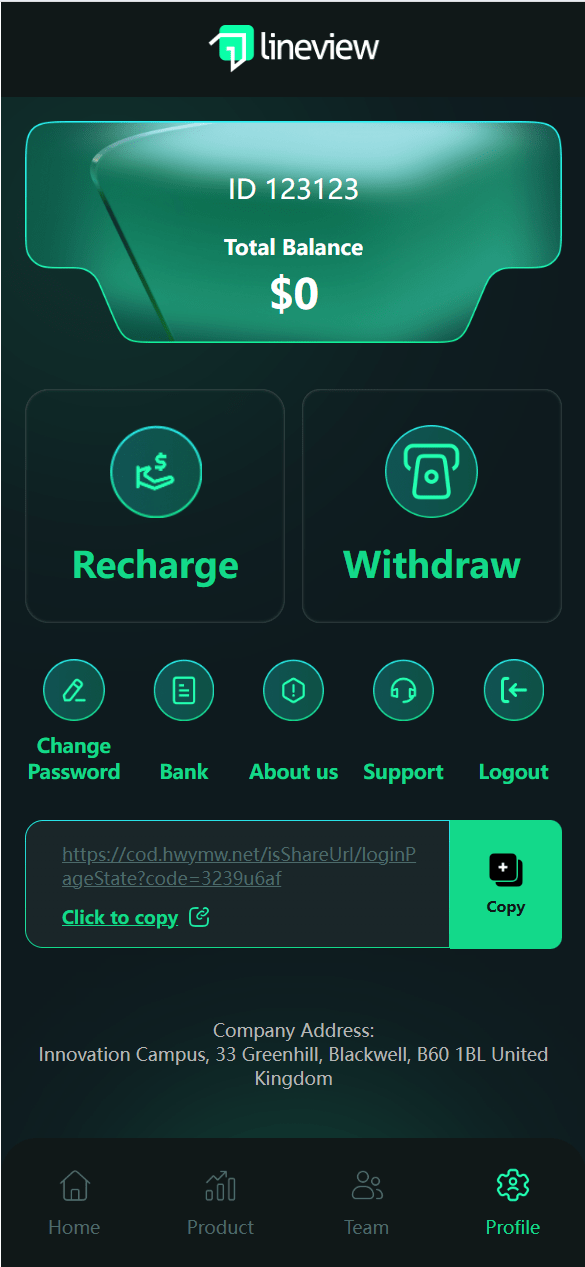Open About us
The image size is (585, 1267).
click(294, 721)
